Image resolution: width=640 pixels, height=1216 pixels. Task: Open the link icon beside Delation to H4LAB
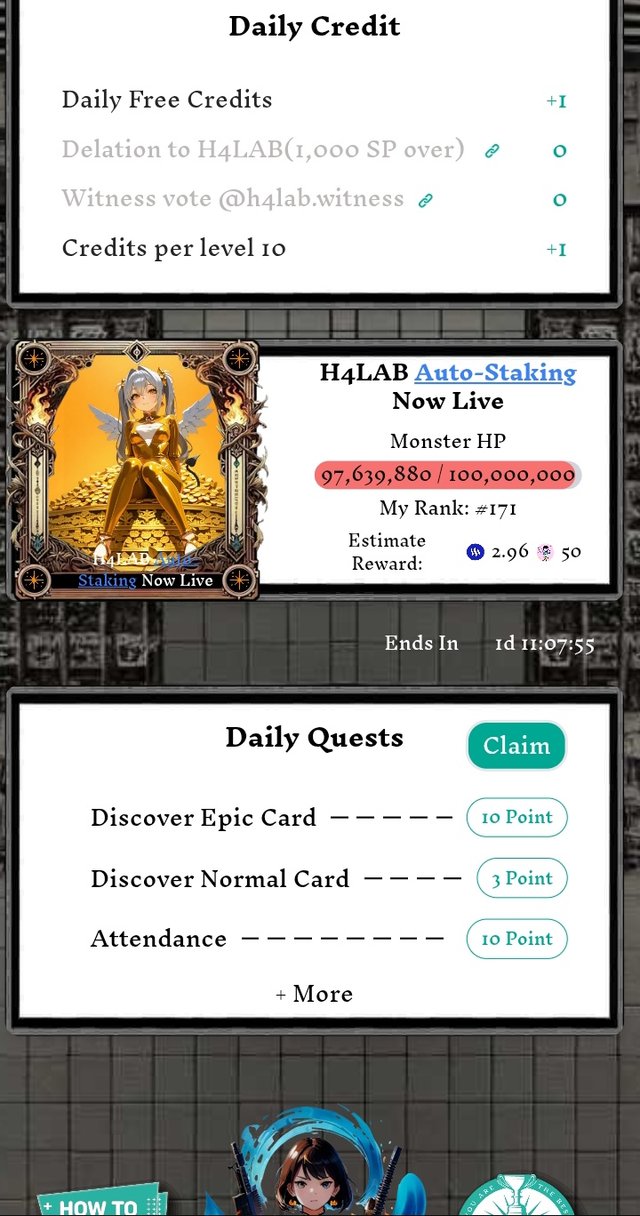492,151
